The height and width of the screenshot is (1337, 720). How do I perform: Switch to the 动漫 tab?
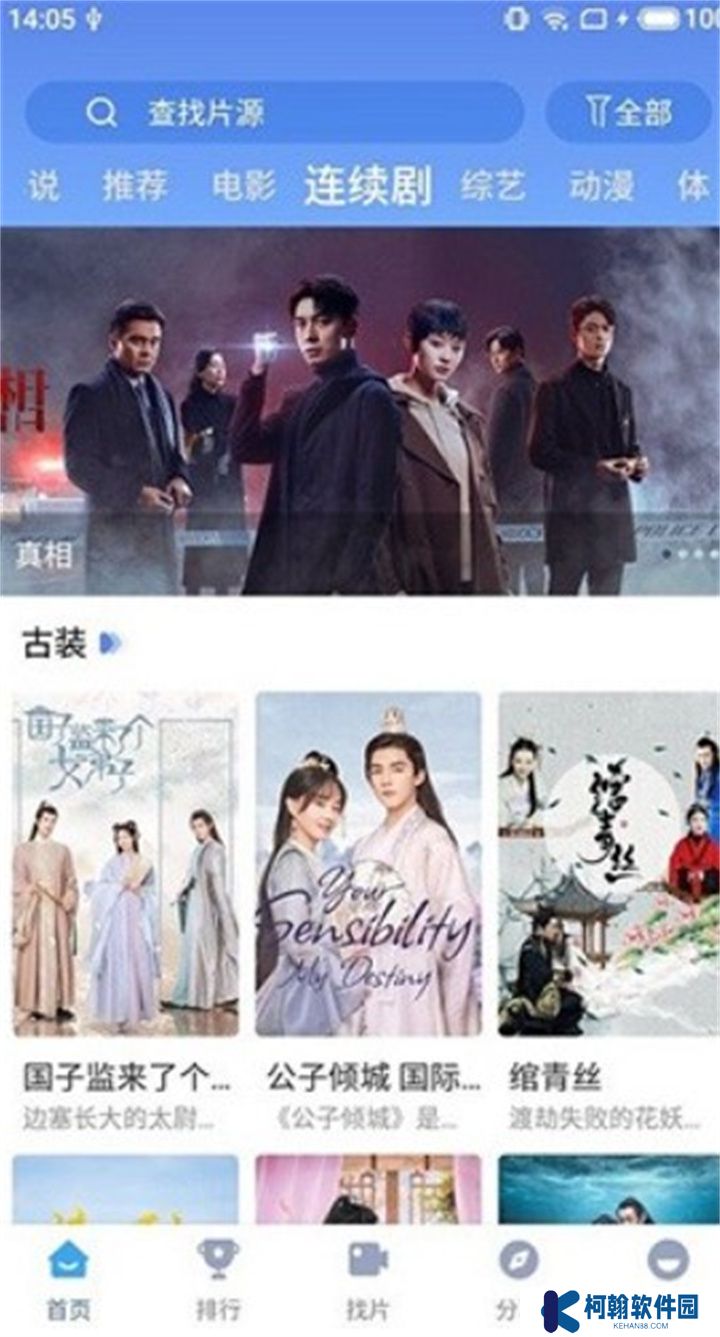601,186
